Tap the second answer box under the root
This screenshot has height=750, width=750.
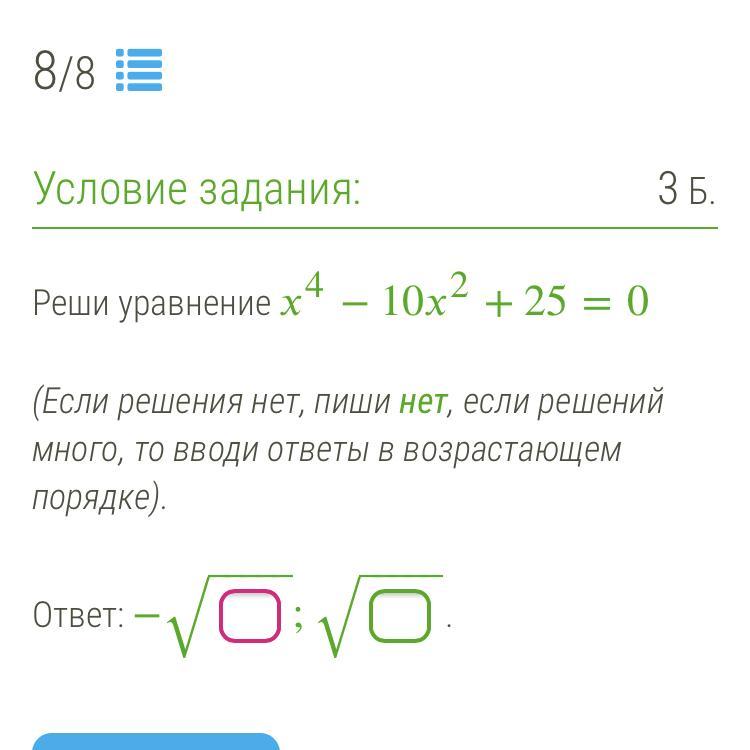pyautogui.click(x=399, y=616)
